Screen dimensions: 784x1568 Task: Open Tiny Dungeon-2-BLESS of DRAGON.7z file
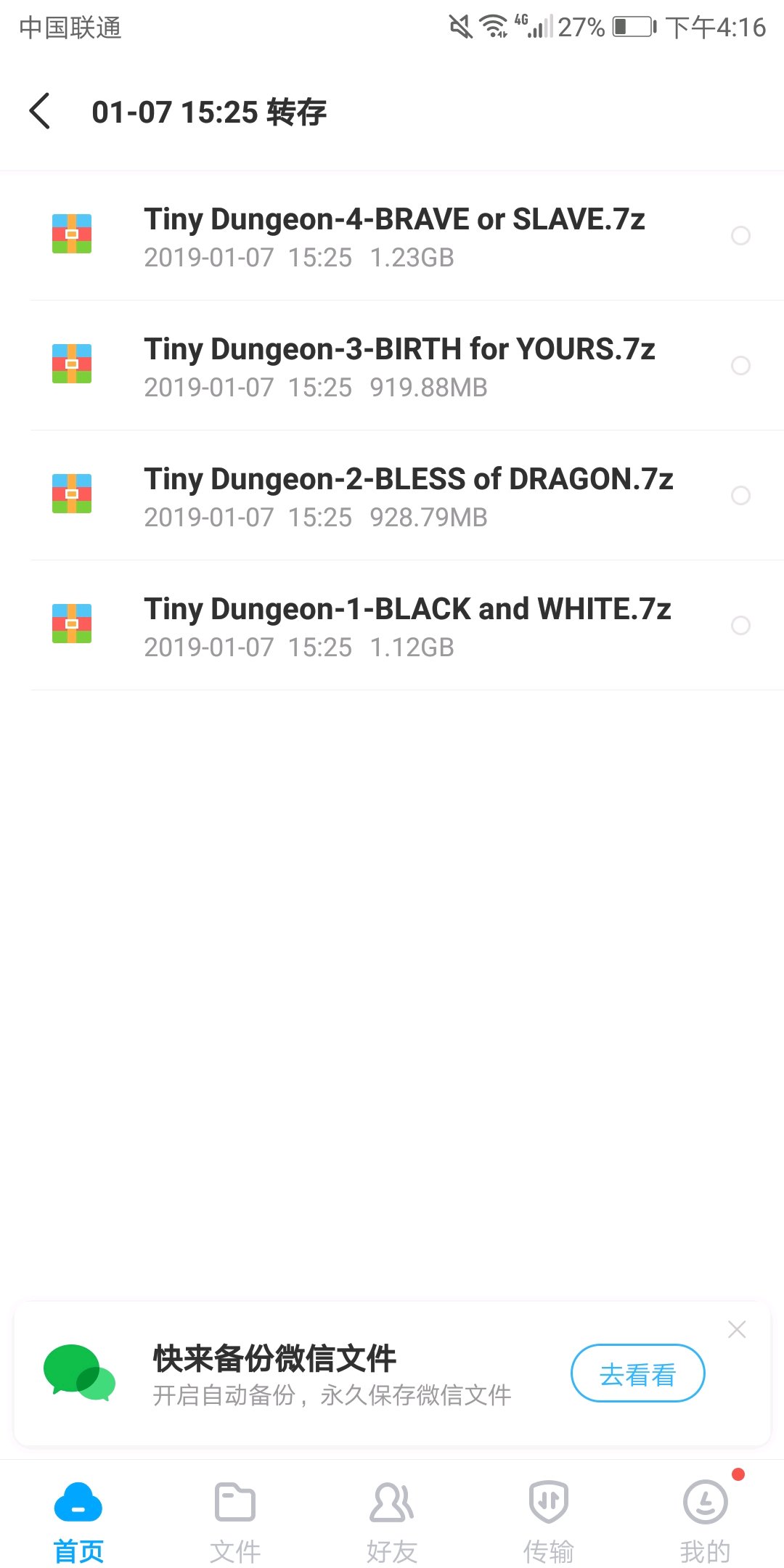(392, 496)
